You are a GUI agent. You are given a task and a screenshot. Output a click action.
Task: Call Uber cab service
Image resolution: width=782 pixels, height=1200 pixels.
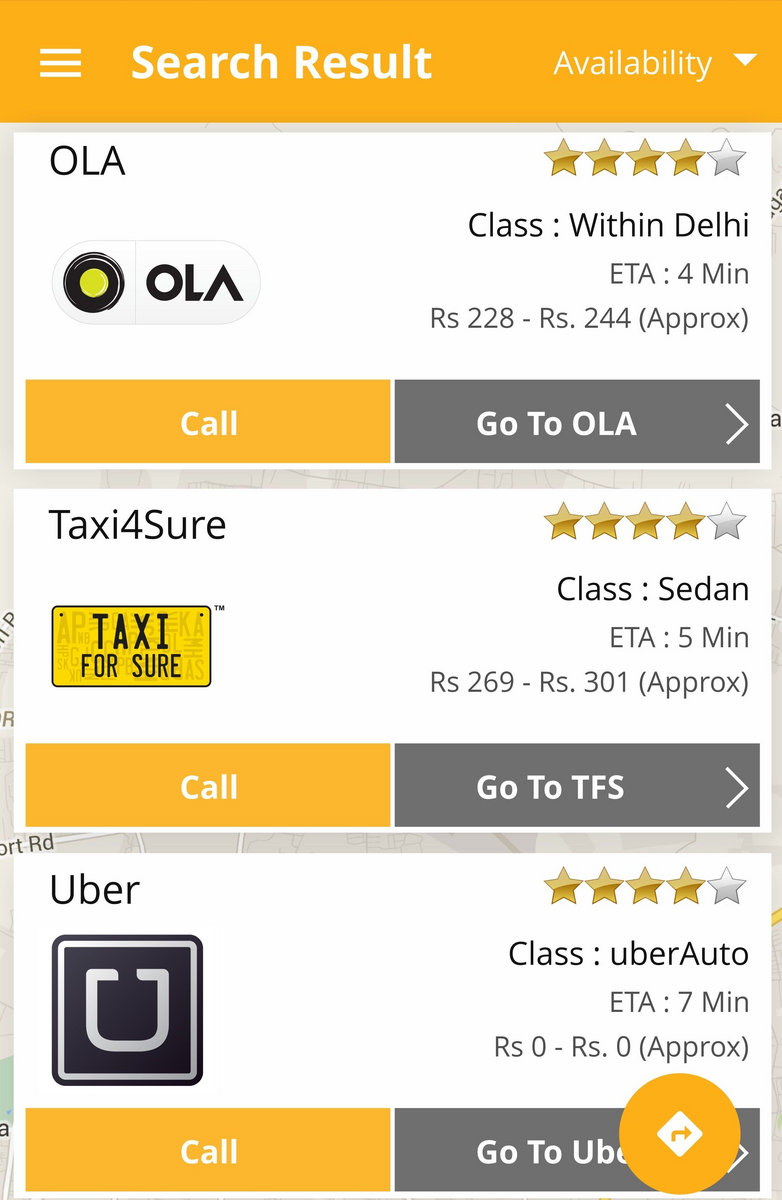click(x=208, y=1151)
